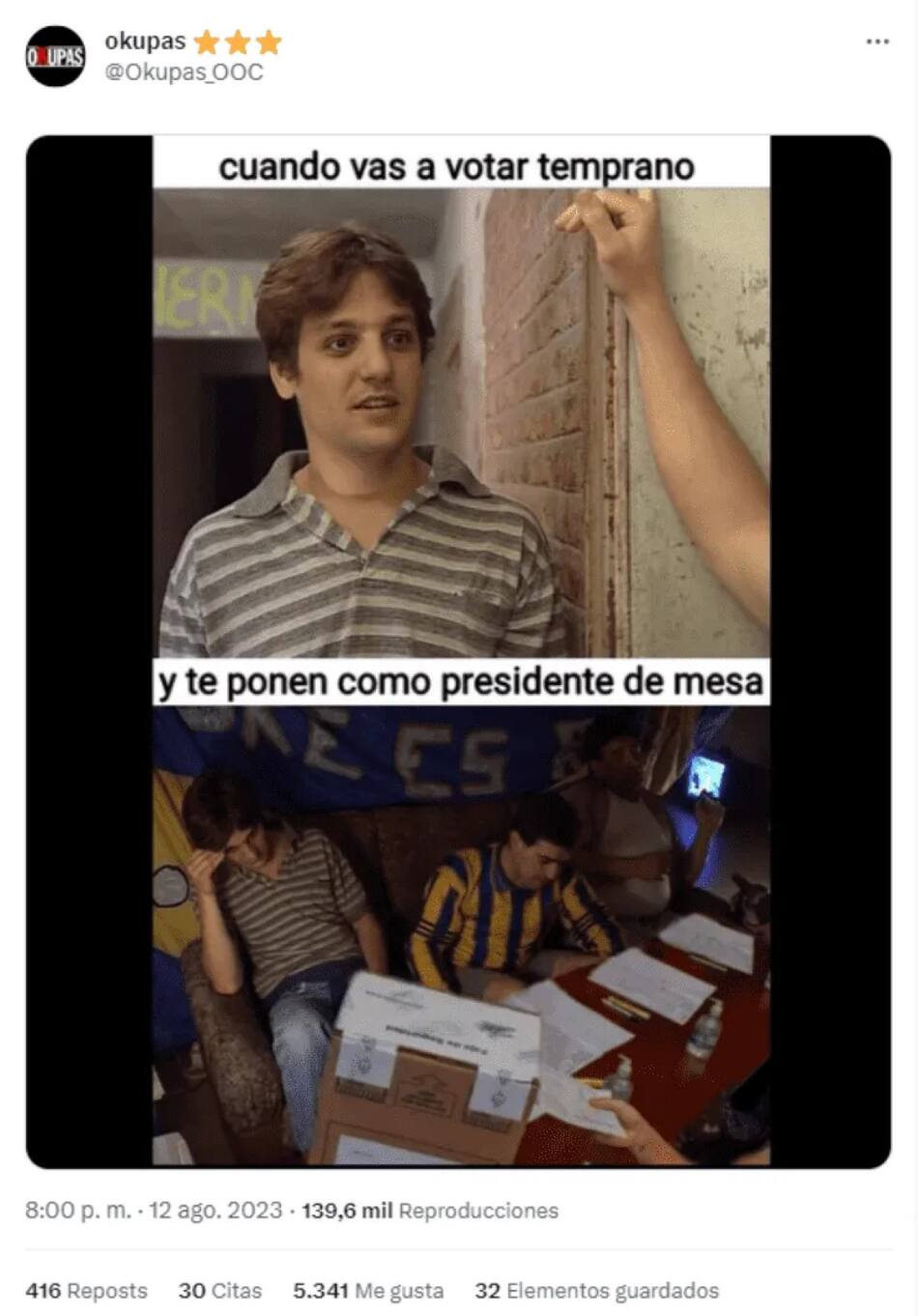View the list of 416 Reposts
The height and width of the screenshot is (1316, 918).
(x=86, y=1291)
